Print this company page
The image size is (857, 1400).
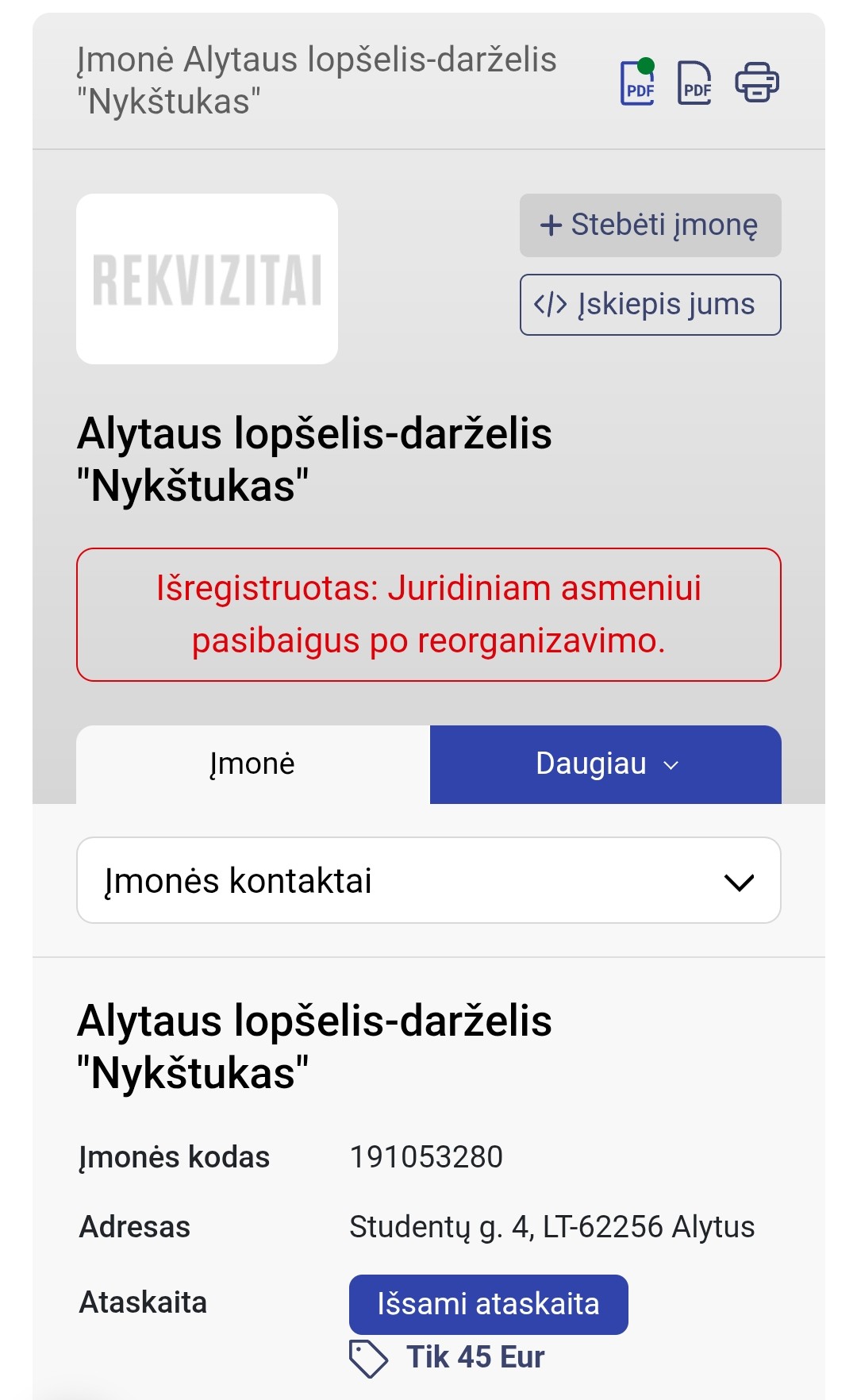click(757, 82)
